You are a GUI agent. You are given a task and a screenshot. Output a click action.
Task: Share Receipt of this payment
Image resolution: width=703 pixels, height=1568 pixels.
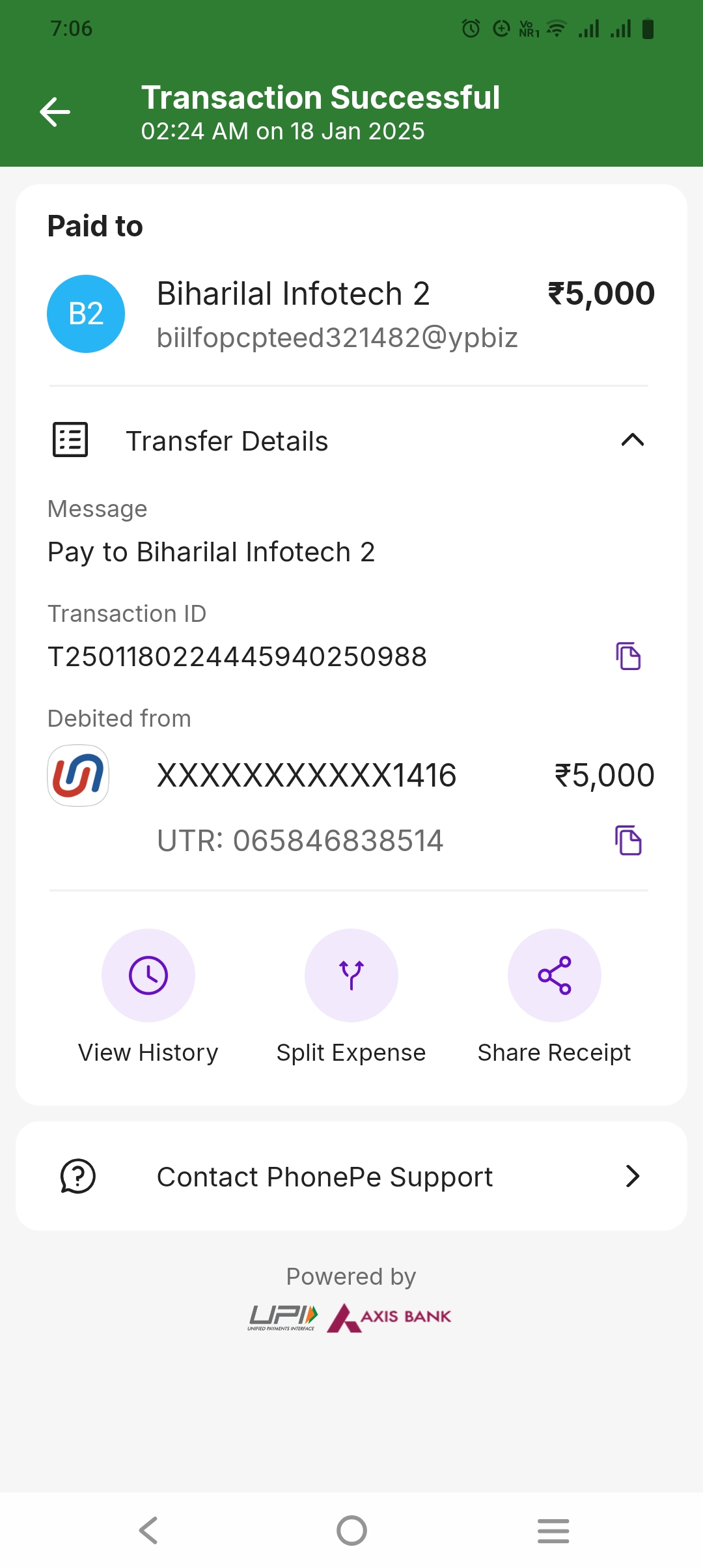(555, 975)
